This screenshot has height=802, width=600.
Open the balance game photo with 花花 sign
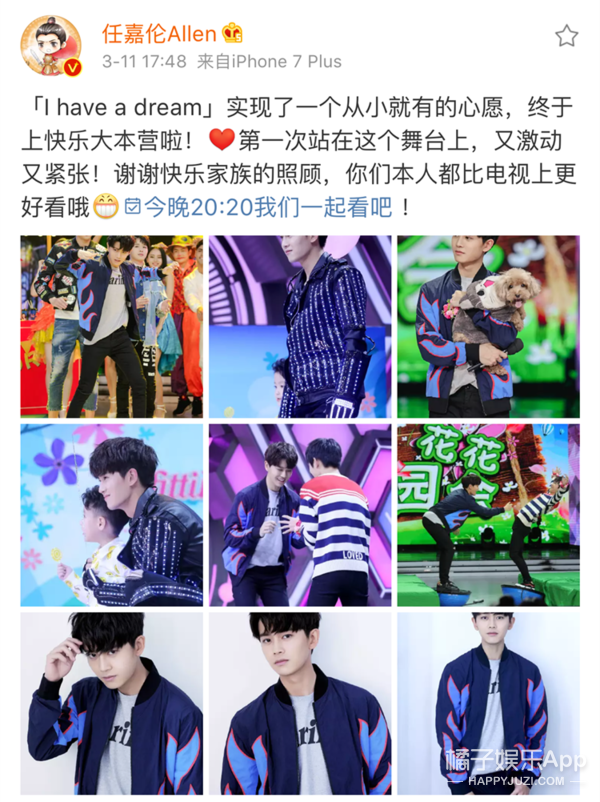pyautogui.click(x=488, y=514)
